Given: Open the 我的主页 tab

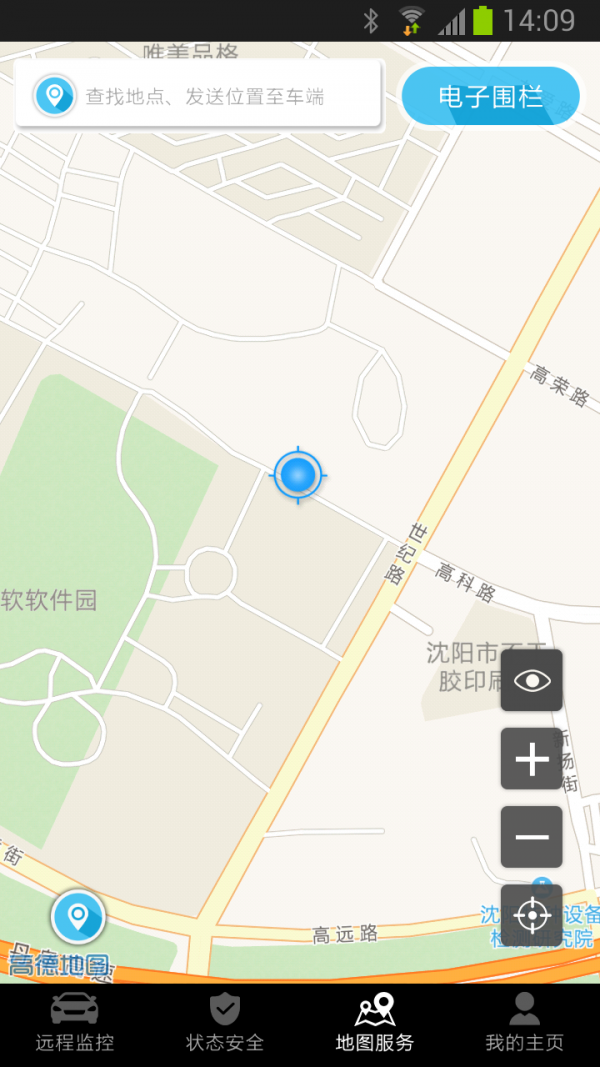Looking at the screenshot, I should pos(524,1024).
